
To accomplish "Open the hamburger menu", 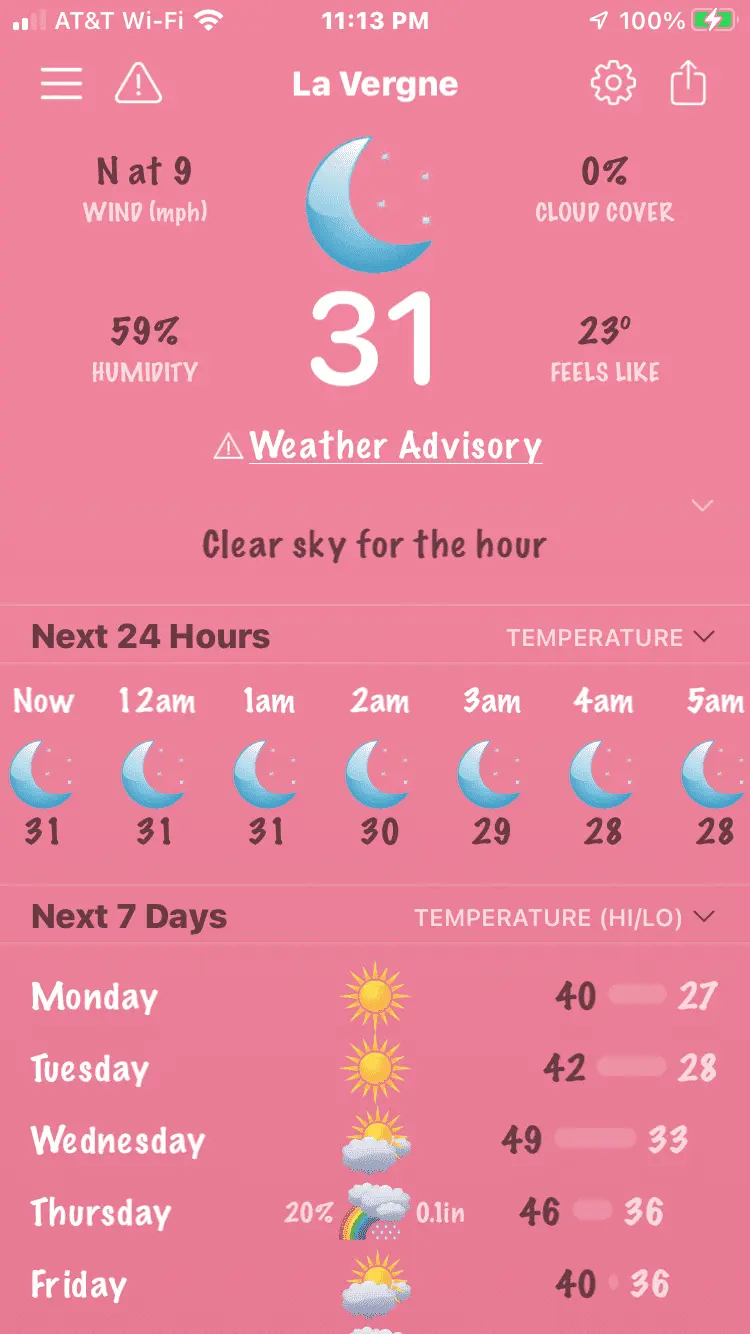I will 61,84.
